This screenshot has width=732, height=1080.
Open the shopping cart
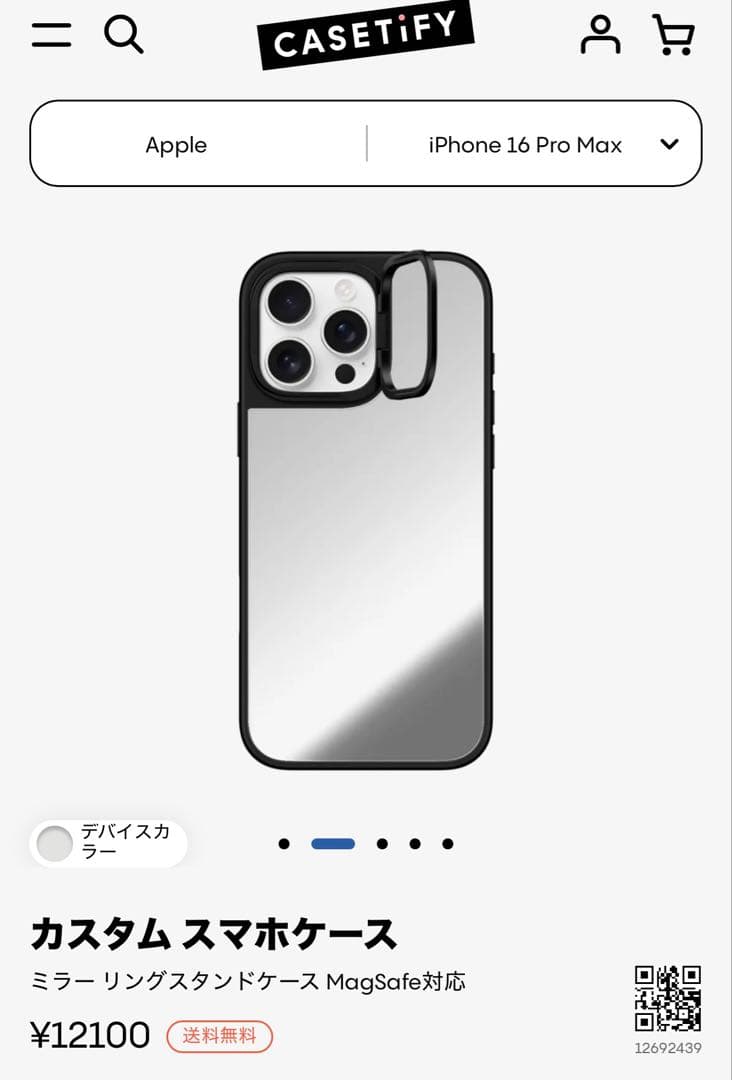tap(673, 35)
